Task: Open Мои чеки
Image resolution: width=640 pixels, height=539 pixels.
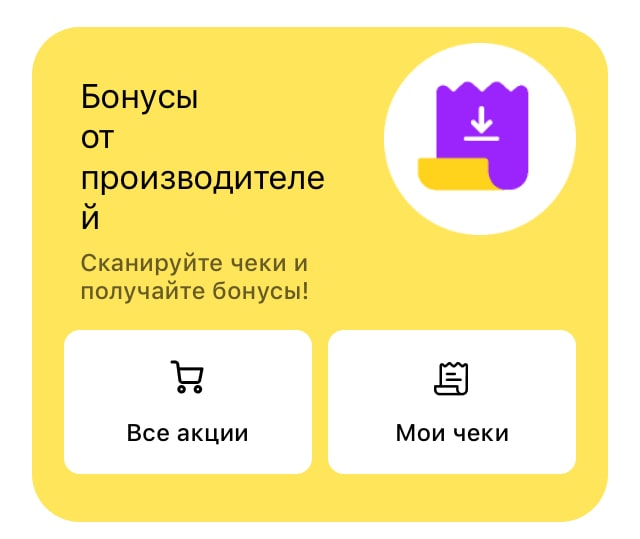Action: (452, 402)
